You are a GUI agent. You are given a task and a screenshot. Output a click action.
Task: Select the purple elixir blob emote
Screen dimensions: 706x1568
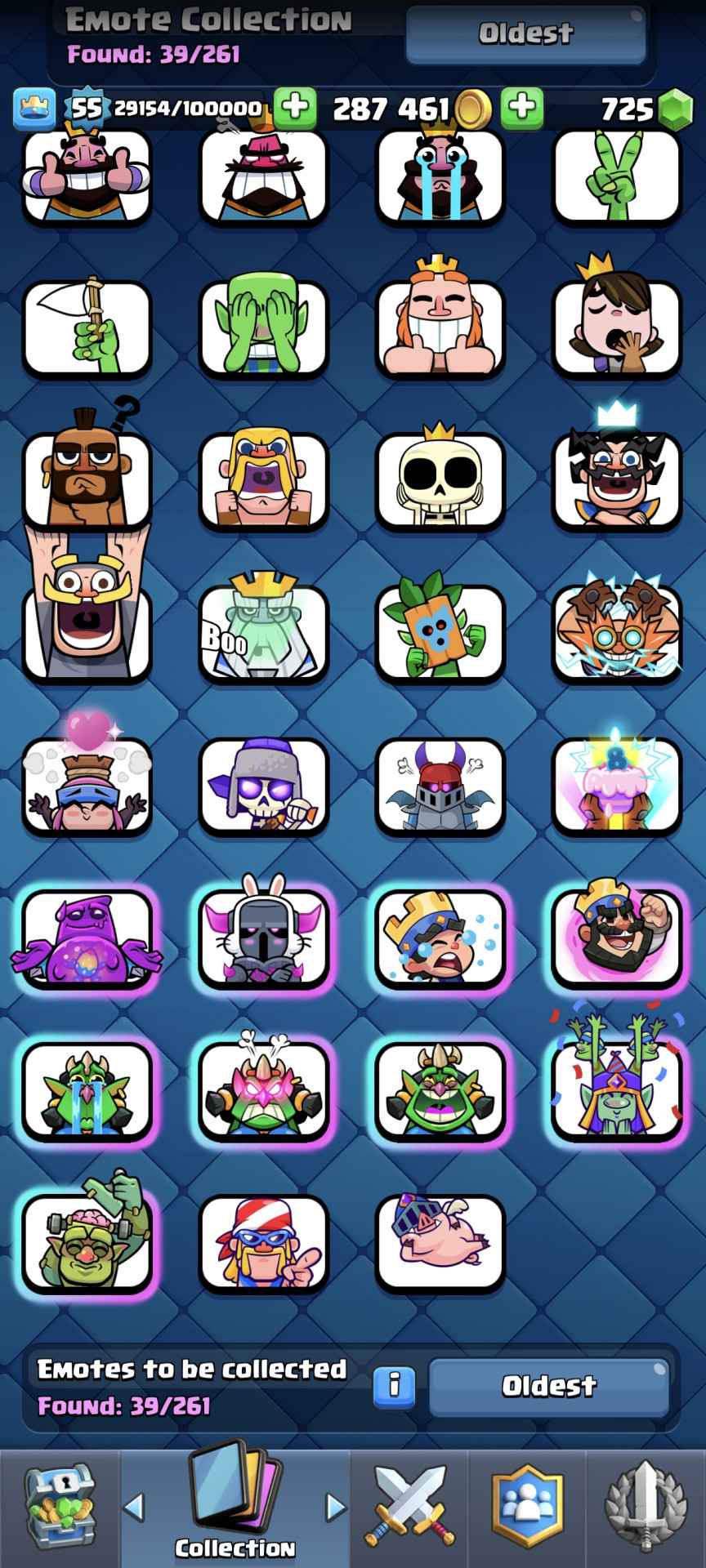pos(87,937)
